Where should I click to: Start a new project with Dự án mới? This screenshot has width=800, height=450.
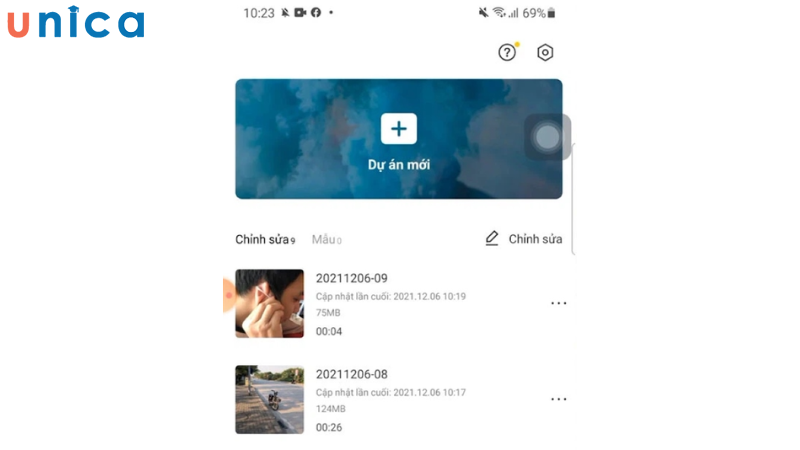pos(398,139)
